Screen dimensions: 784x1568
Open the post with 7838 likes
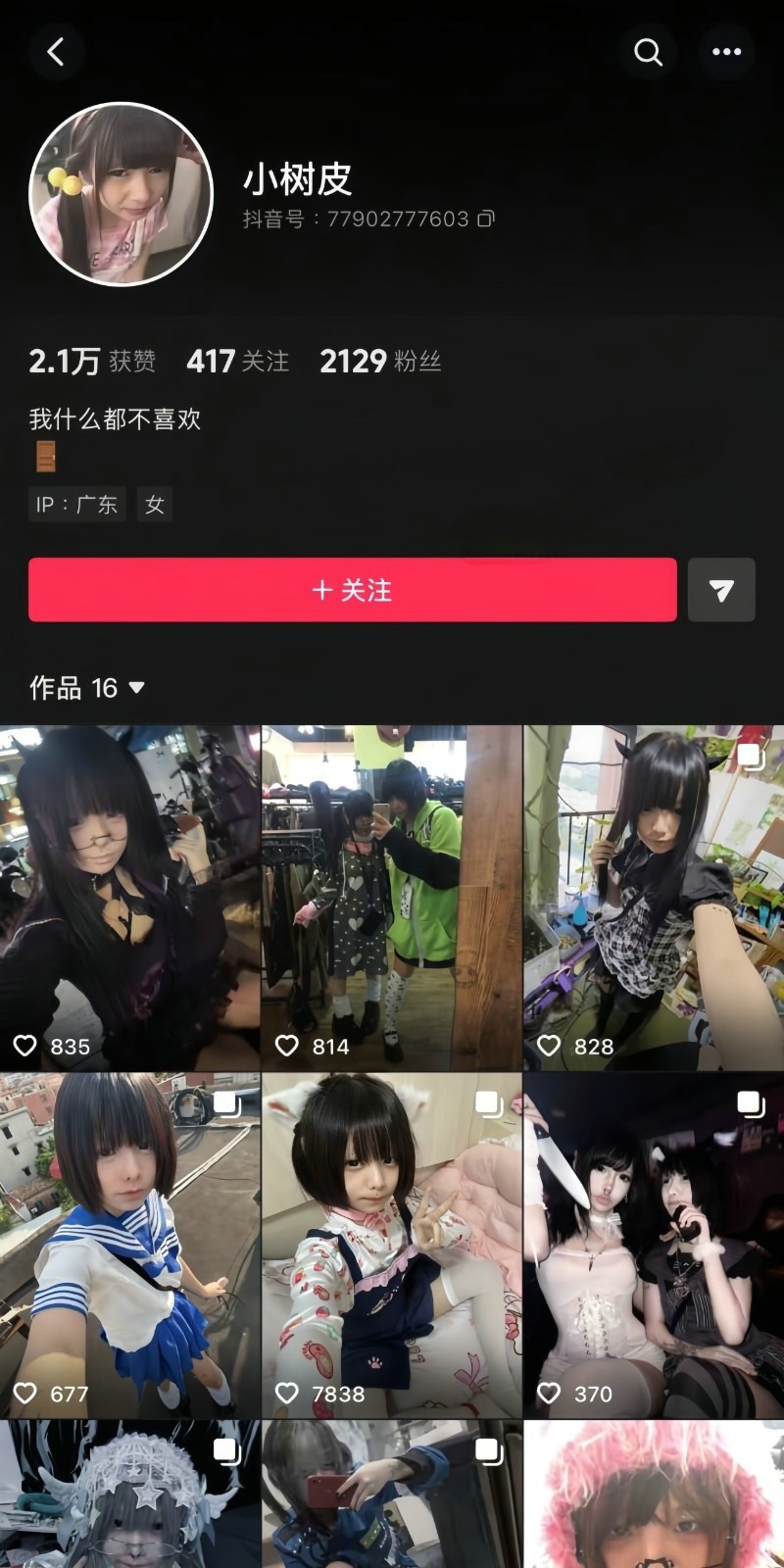click(392, 1245)
